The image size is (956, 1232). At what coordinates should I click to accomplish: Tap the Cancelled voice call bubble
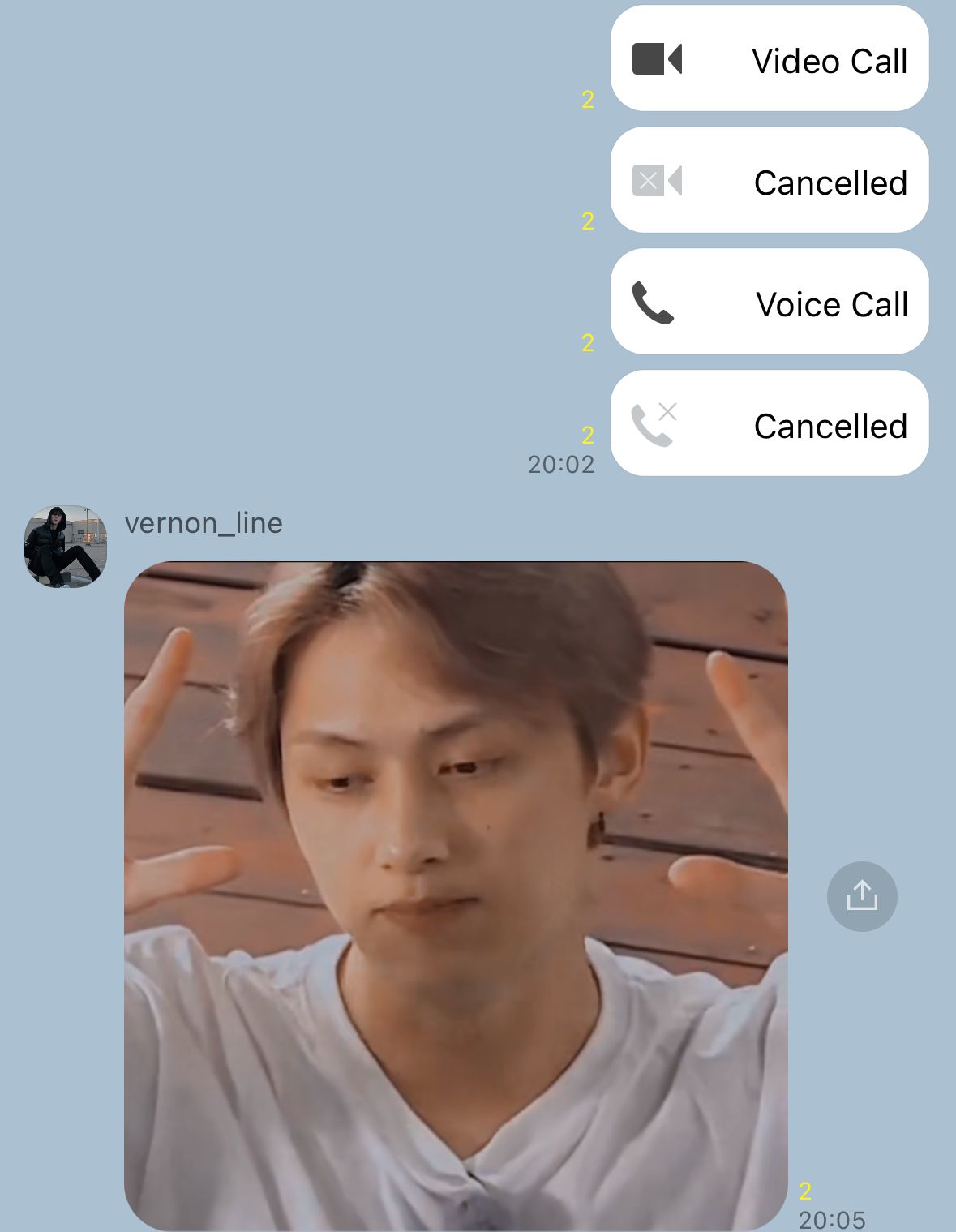[769, 423]
